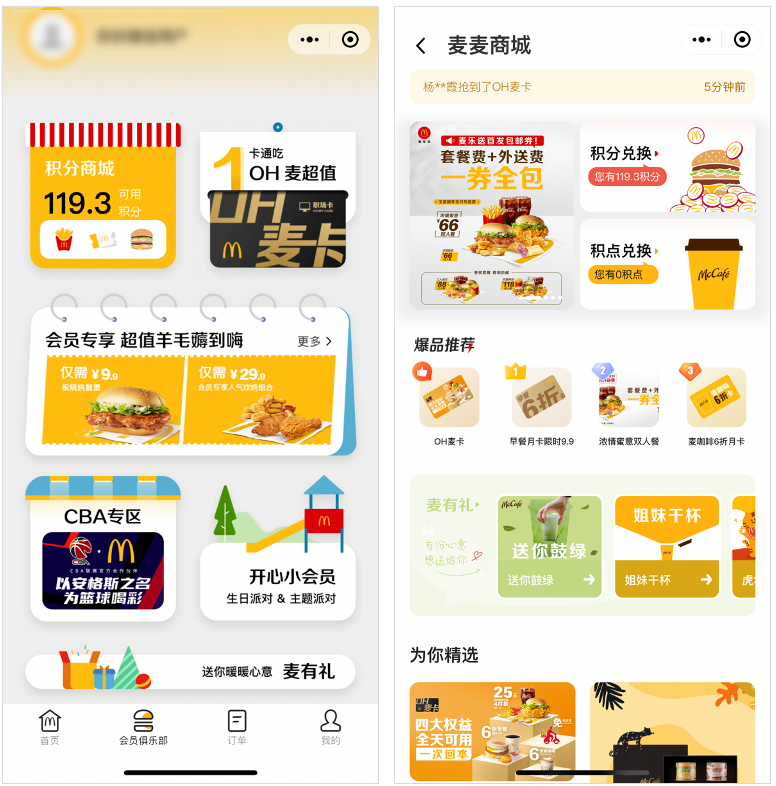Open the 套餐费+外送费 一券全包 banner

491,215
